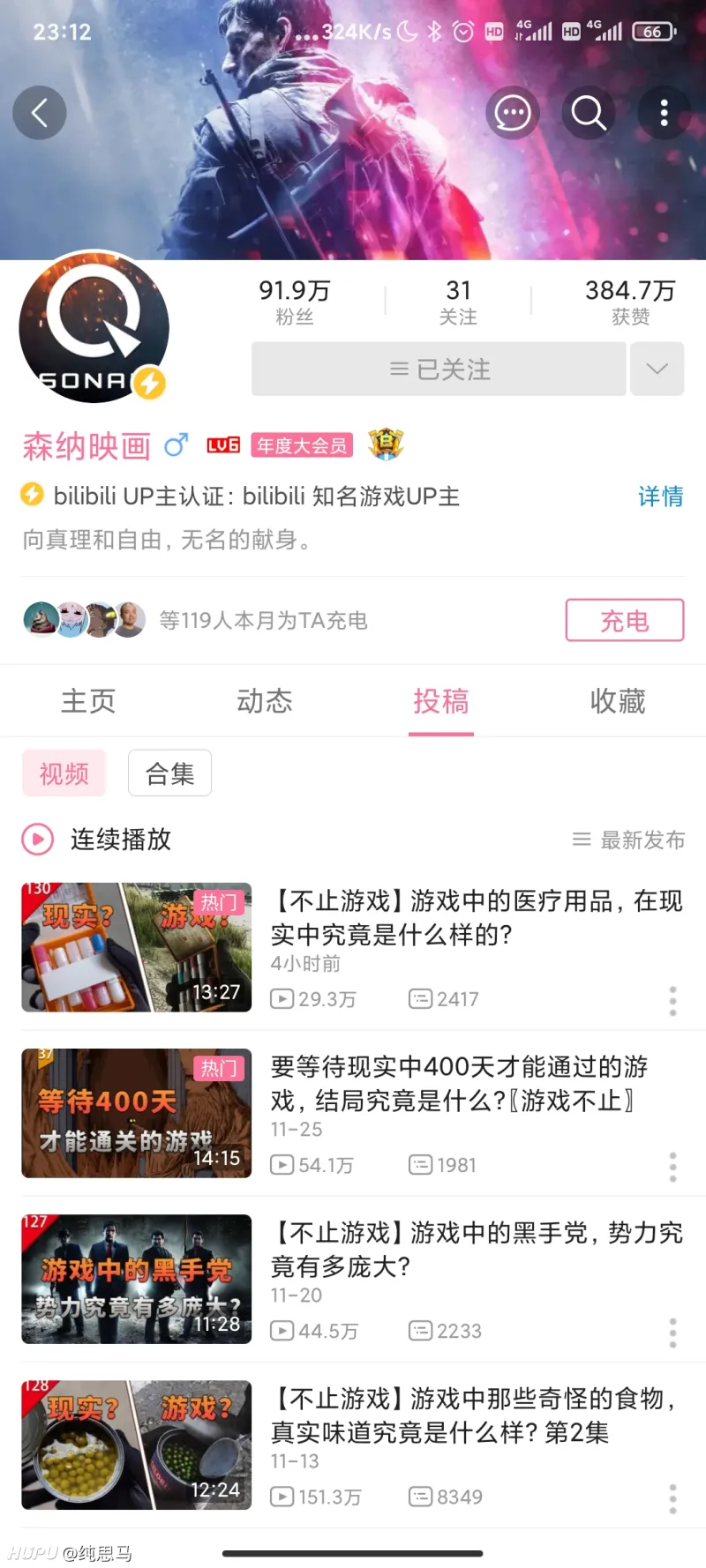Click the LV6 level badge

222,445
